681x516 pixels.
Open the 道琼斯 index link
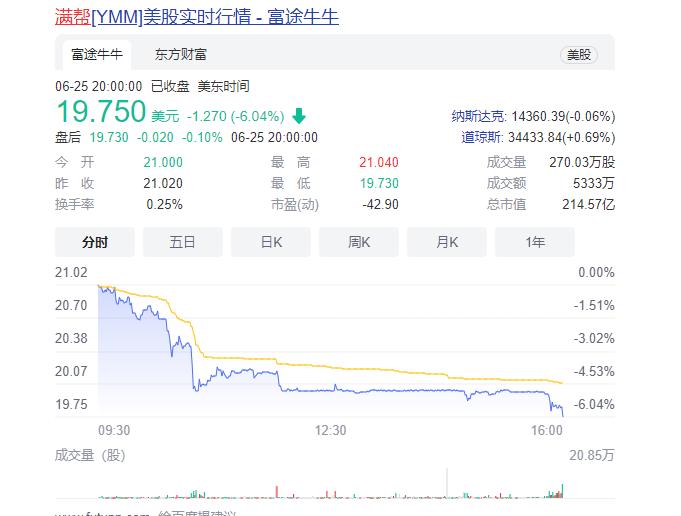[x=481, y=137]
